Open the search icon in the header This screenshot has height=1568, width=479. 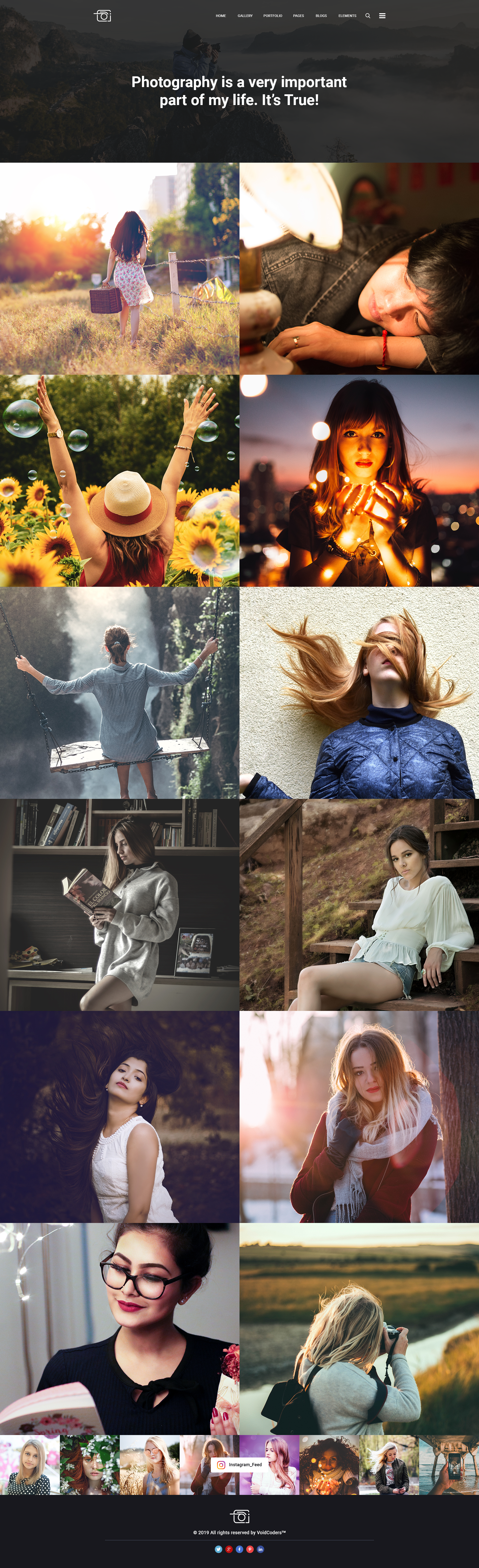[x=368, y=16]
